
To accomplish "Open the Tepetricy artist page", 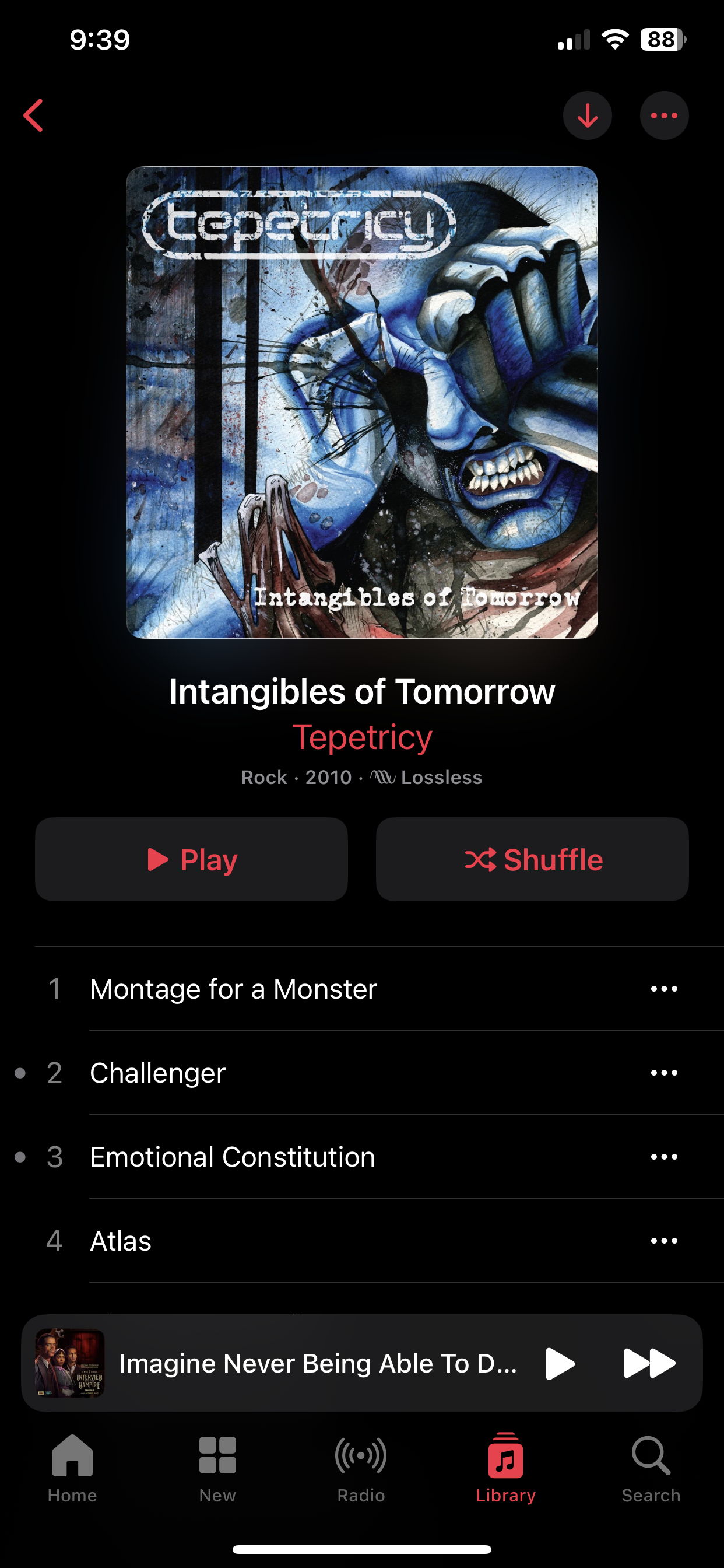I will point(362,737).
